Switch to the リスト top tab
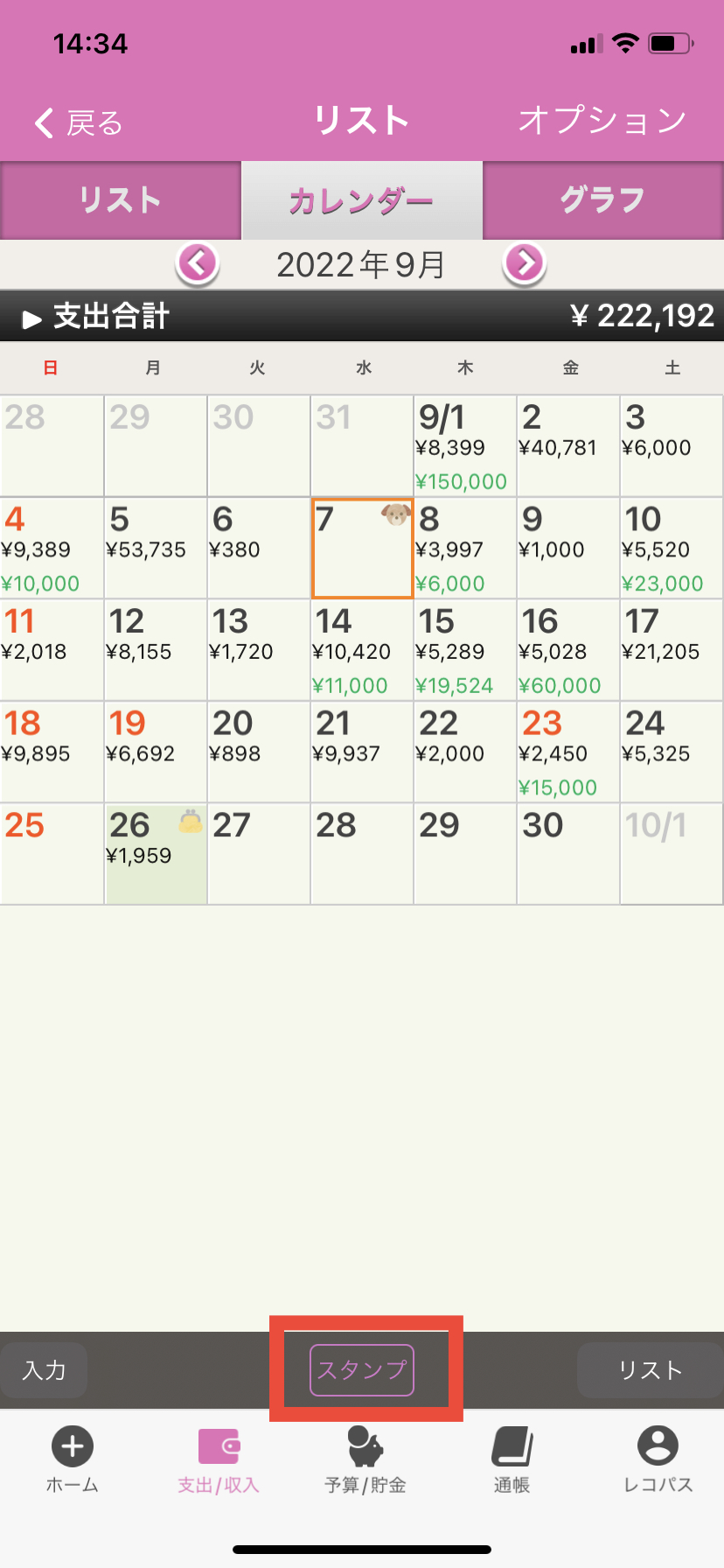 121,200
